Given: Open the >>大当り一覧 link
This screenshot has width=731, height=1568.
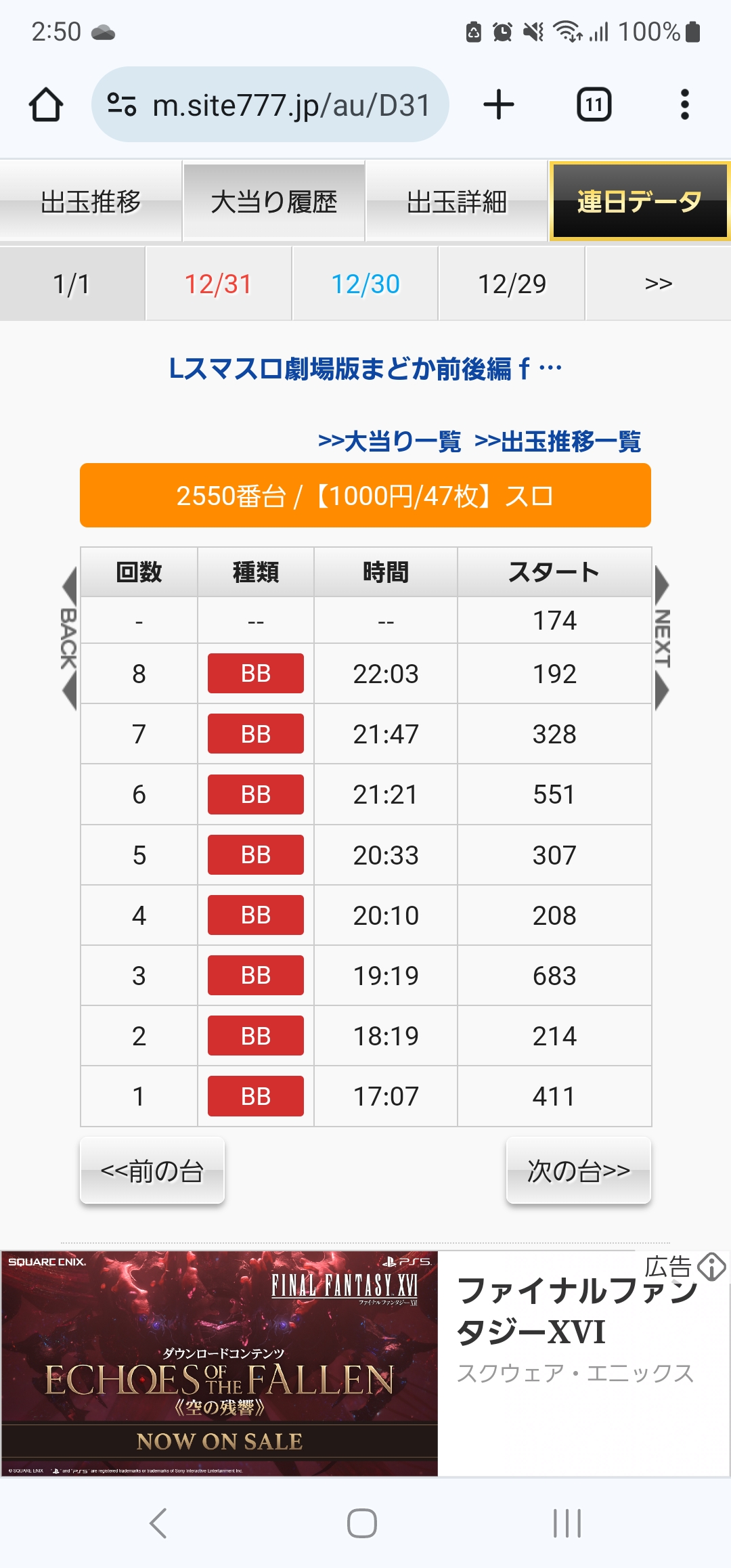Looking at the screenshot, I should (x=389, y=441).
